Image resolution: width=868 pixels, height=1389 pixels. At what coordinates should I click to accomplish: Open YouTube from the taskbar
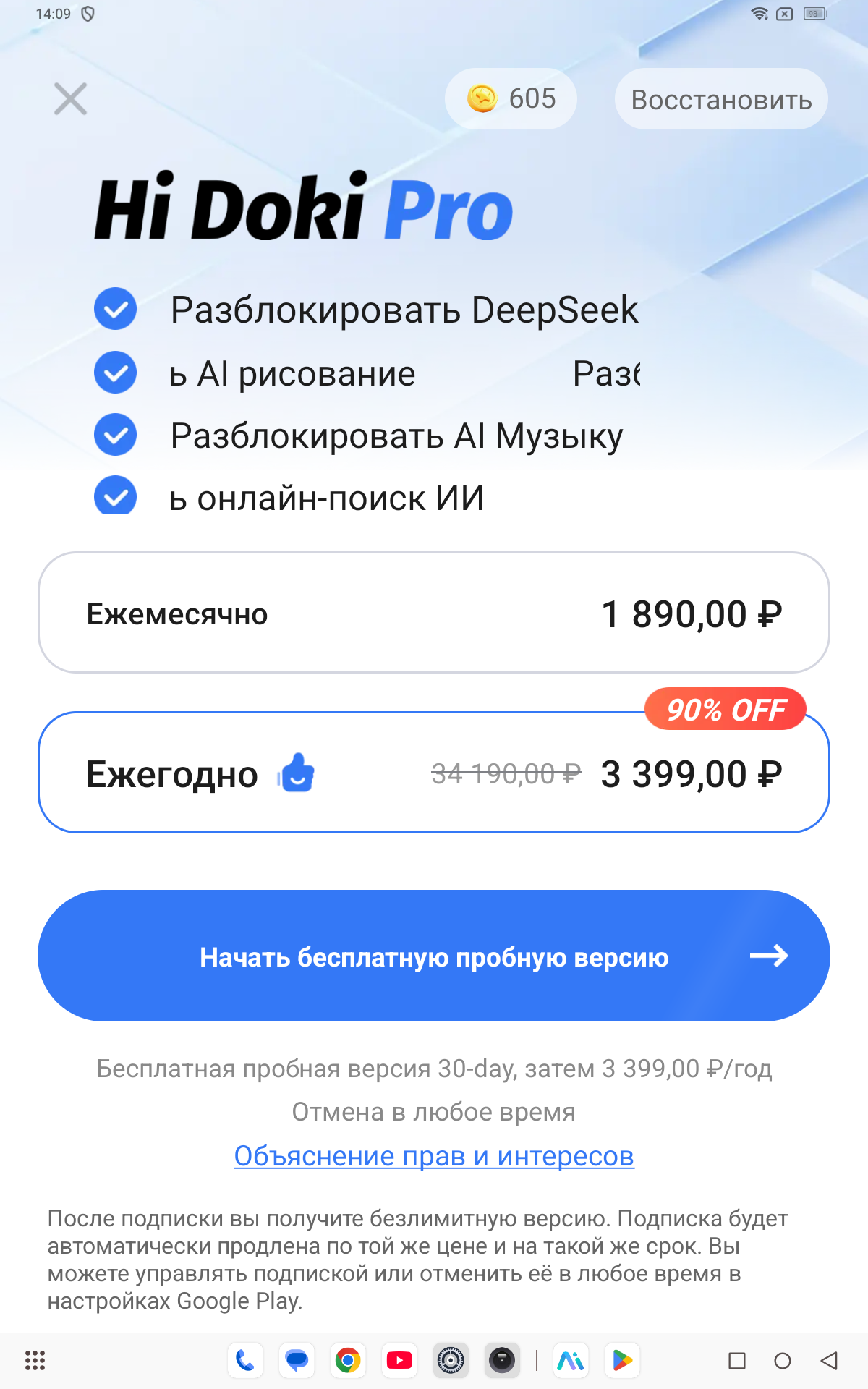click(x=399, y=1361)
